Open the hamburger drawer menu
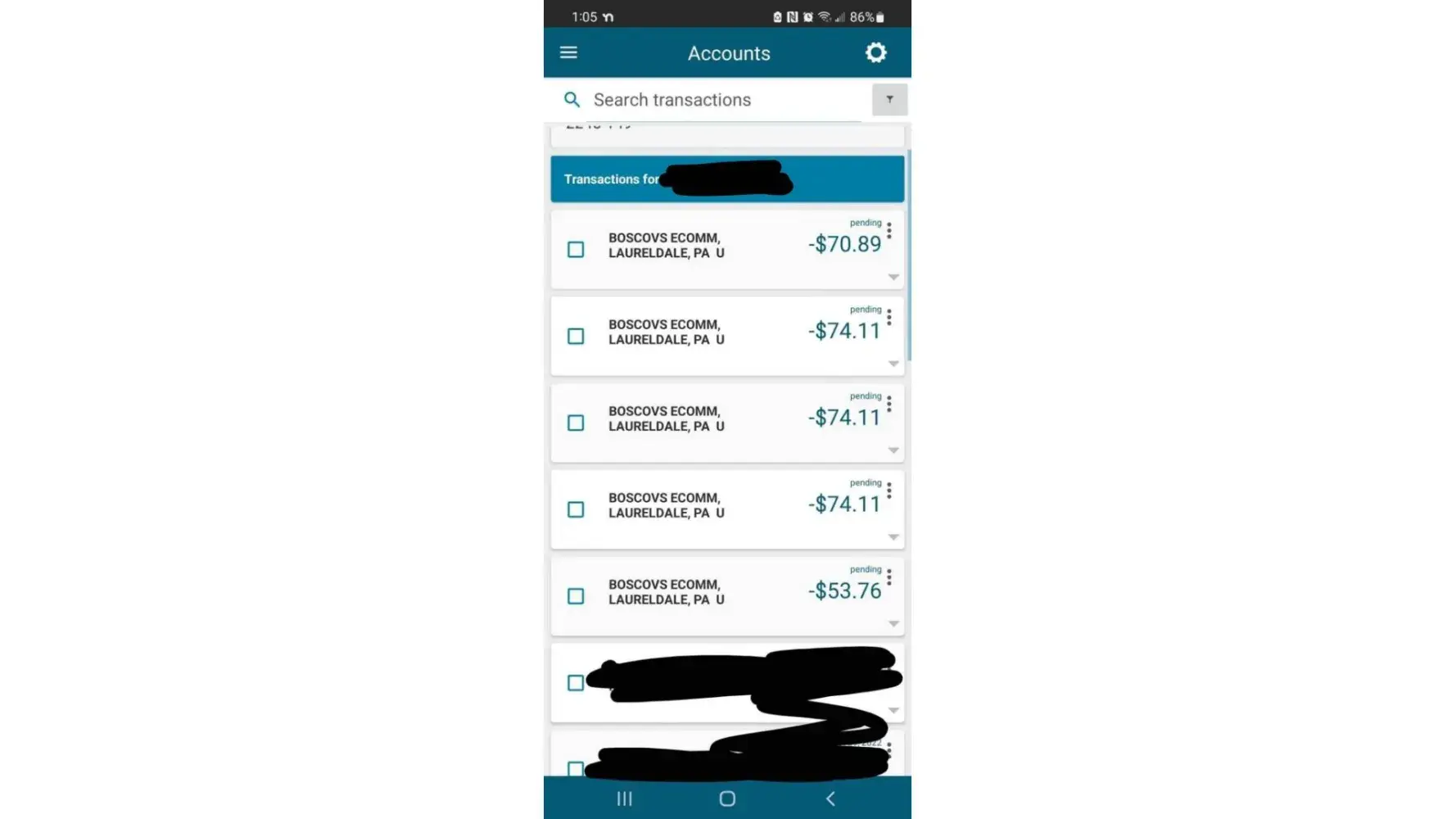Viewport: 1456px width, 819px height. coord(568,52)
